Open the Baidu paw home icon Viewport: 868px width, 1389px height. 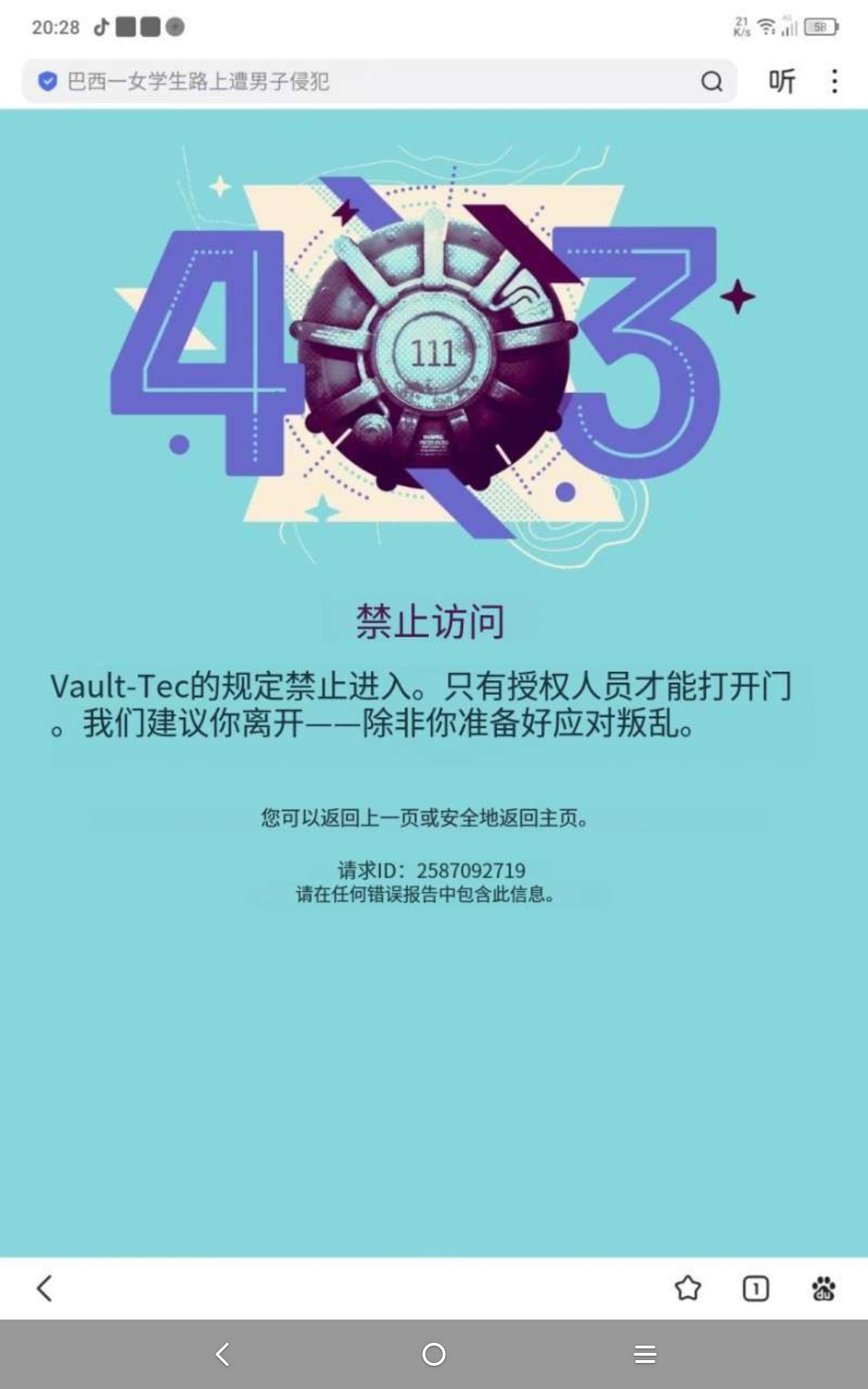pos(823,1288)
